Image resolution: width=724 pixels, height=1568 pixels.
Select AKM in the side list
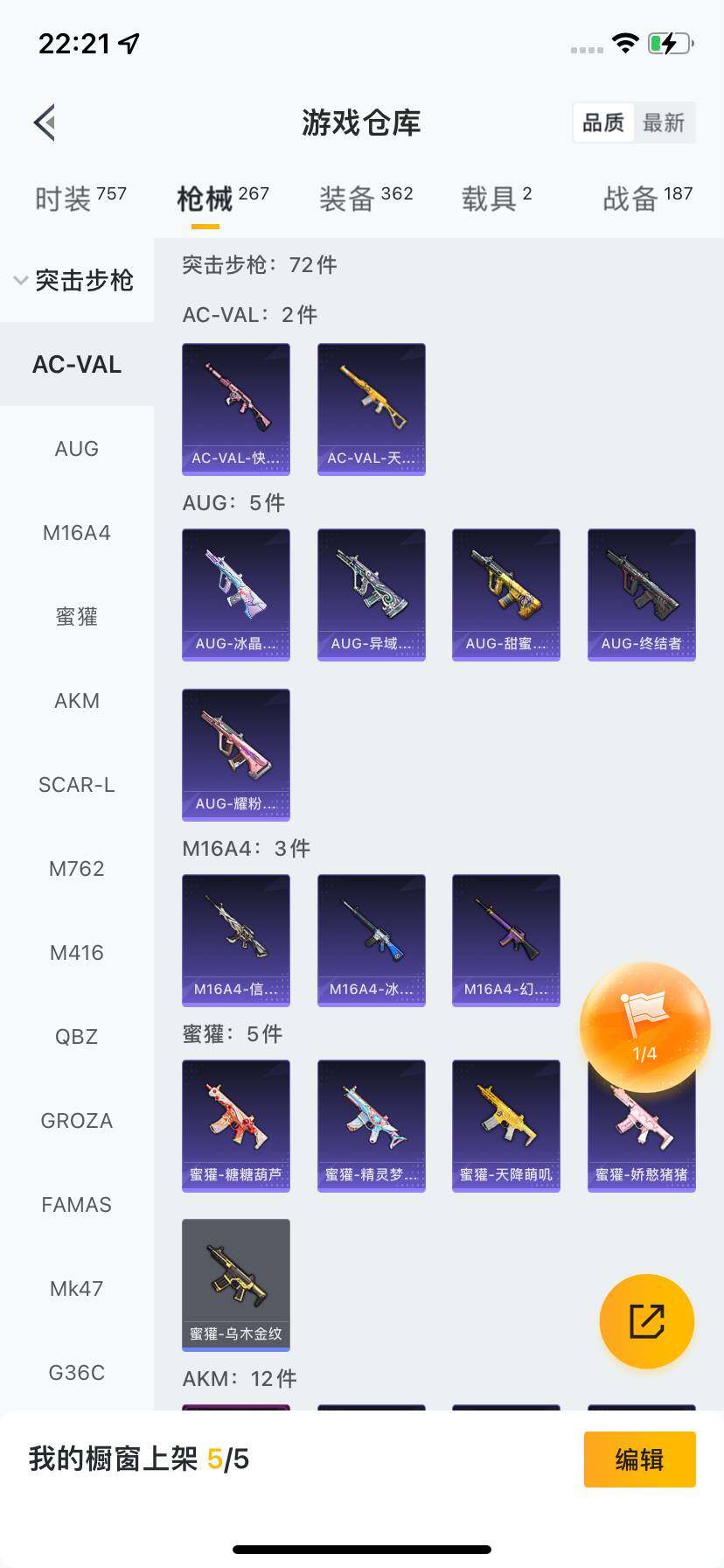[x=77, y=701]
